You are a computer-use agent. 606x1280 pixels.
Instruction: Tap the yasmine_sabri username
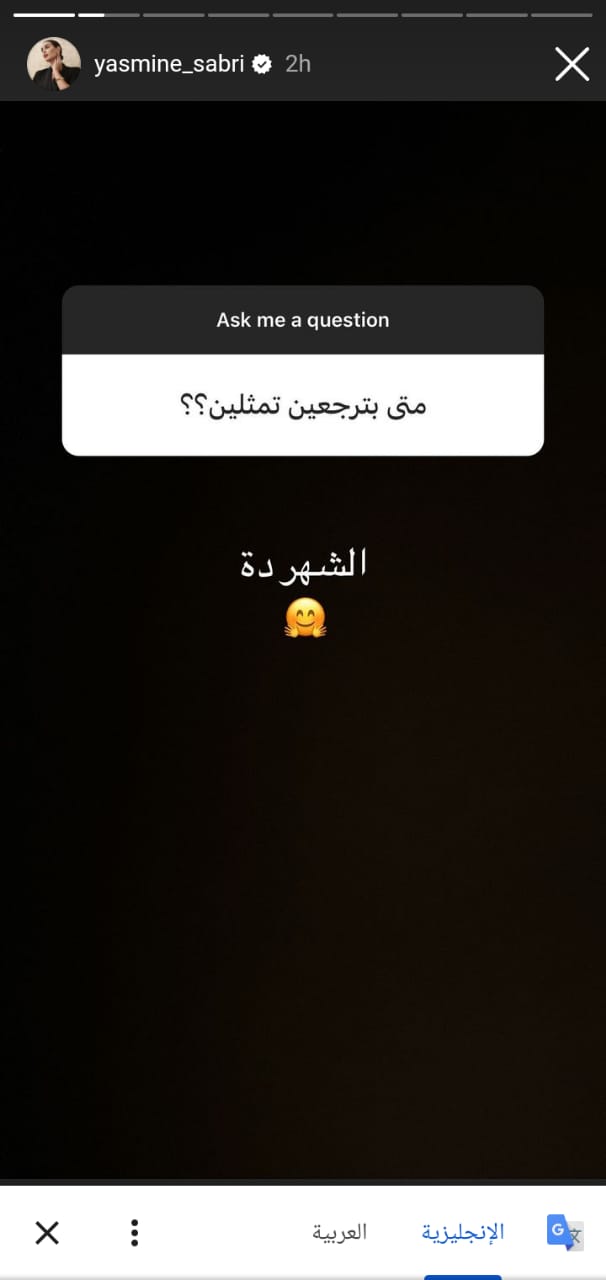coord(170,64)
